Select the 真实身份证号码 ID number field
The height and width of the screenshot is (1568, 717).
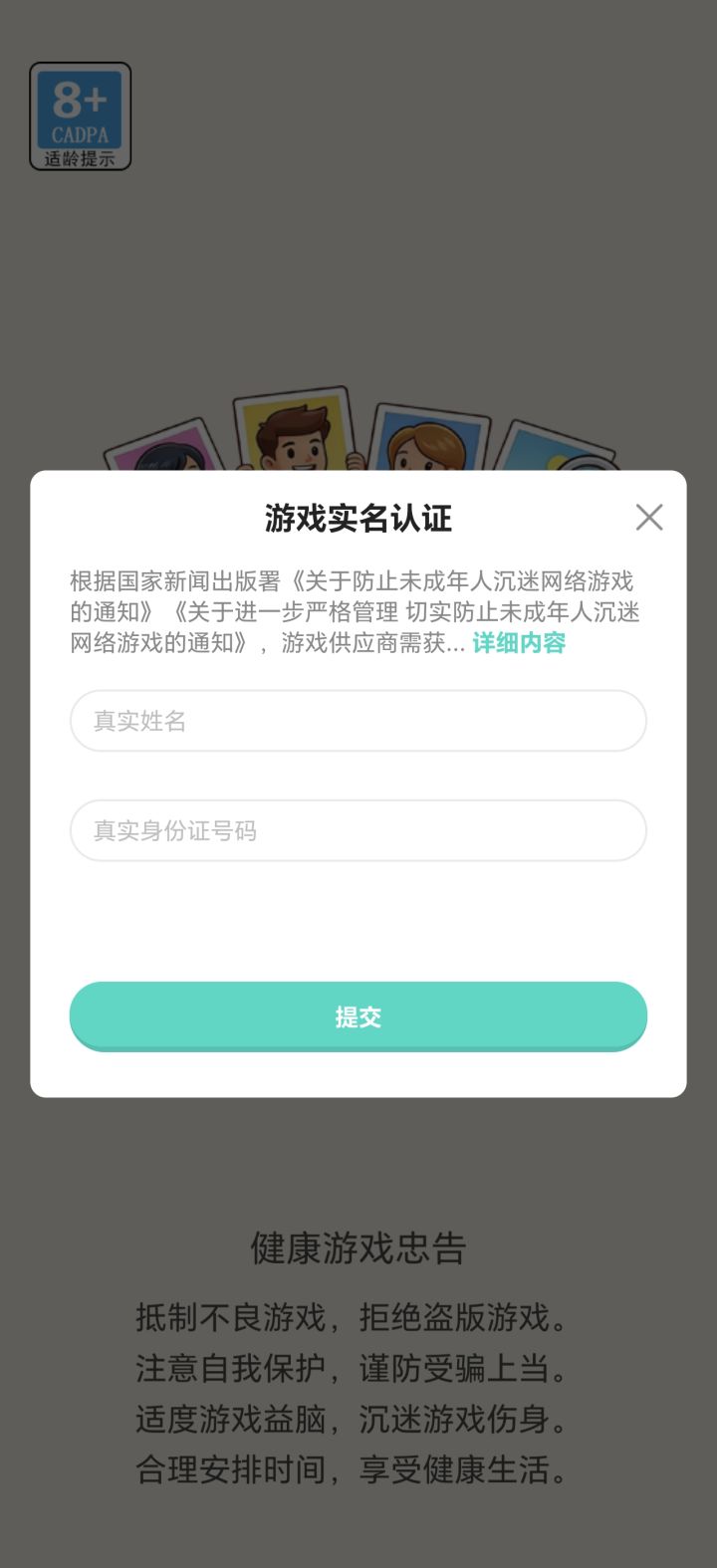pos(358,830)
